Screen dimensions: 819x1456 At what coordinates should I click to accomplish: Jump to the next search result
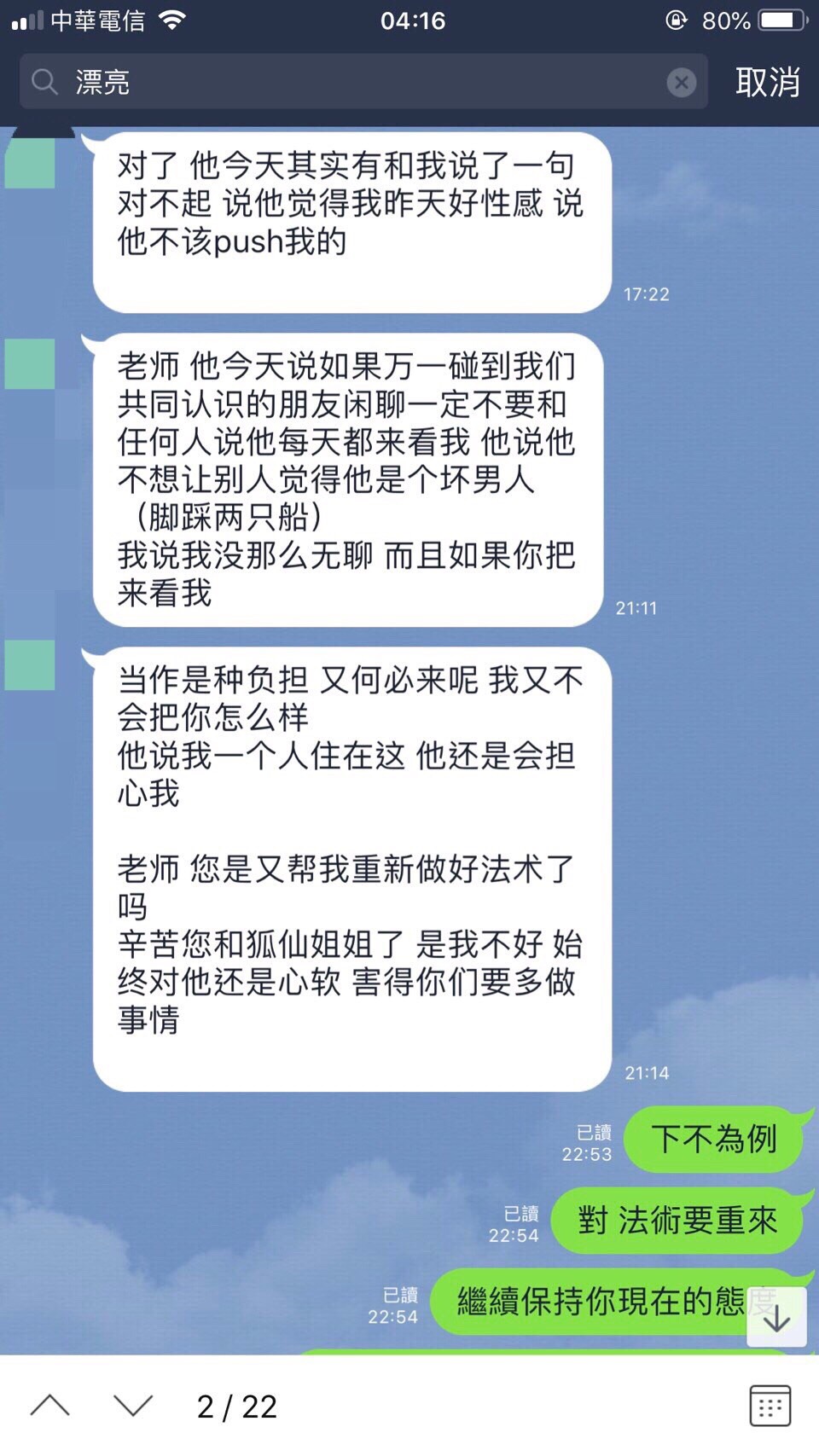(133, 1406)
